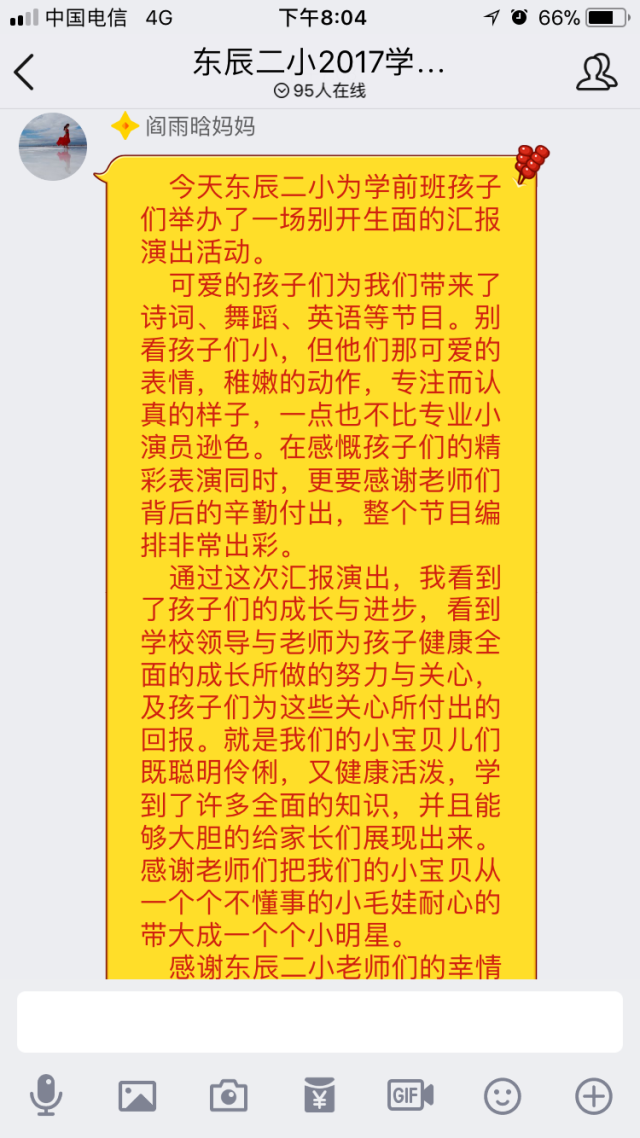Go back from the group chat
The image size is (640, 1138).
24,72
